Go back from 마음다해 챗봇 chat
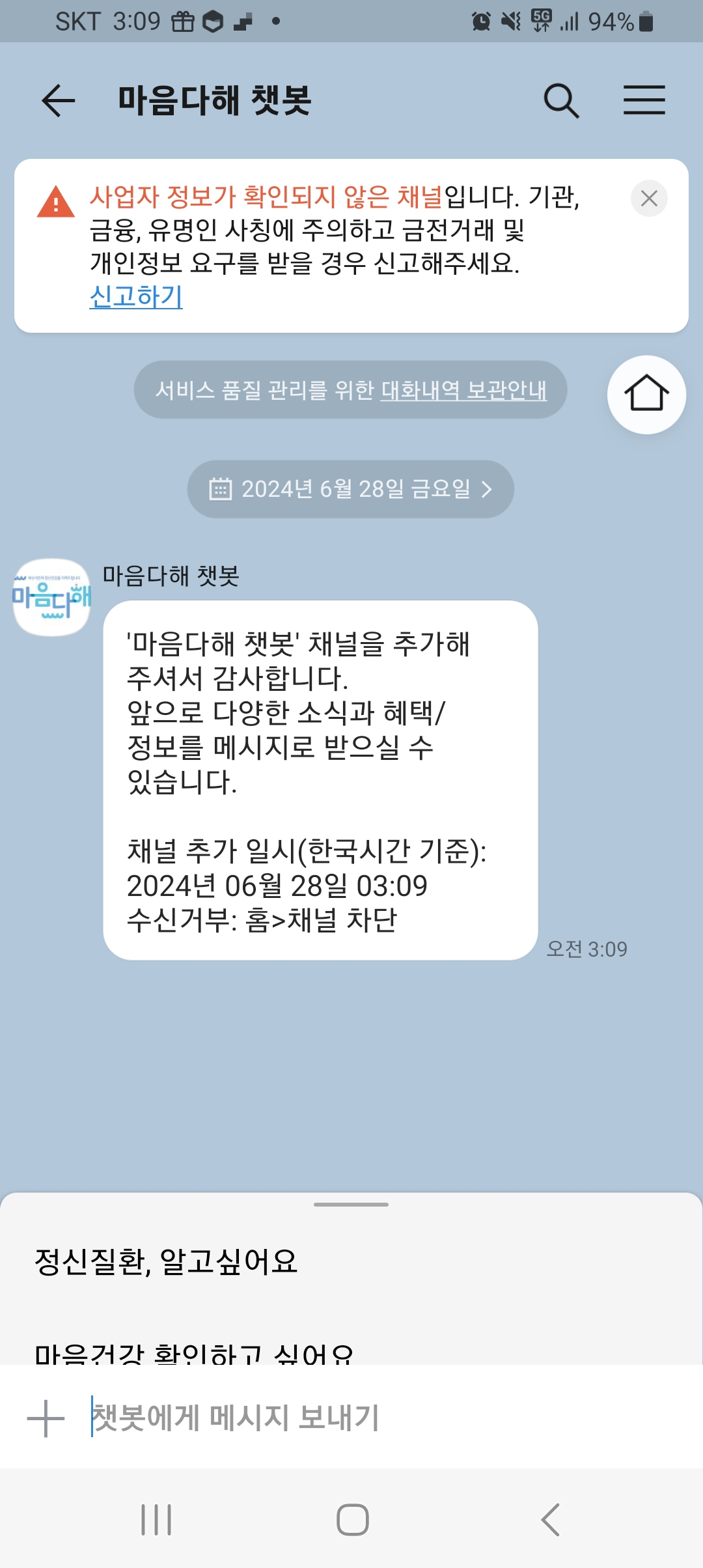This screenshot has height=1568, width=703. click(x=59, y=101)
